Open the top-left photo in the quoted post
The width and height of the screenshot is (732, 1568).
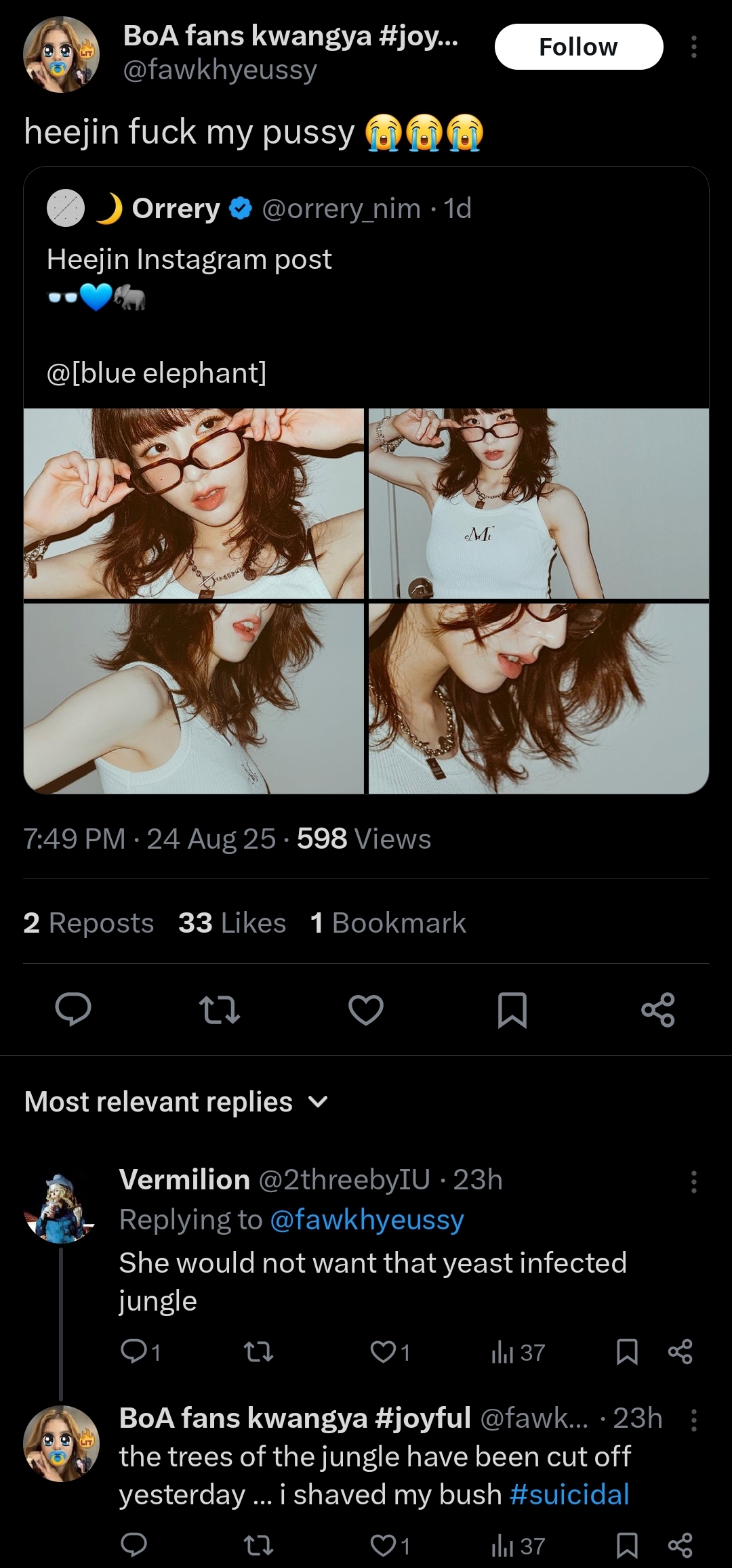click(194, 503)
